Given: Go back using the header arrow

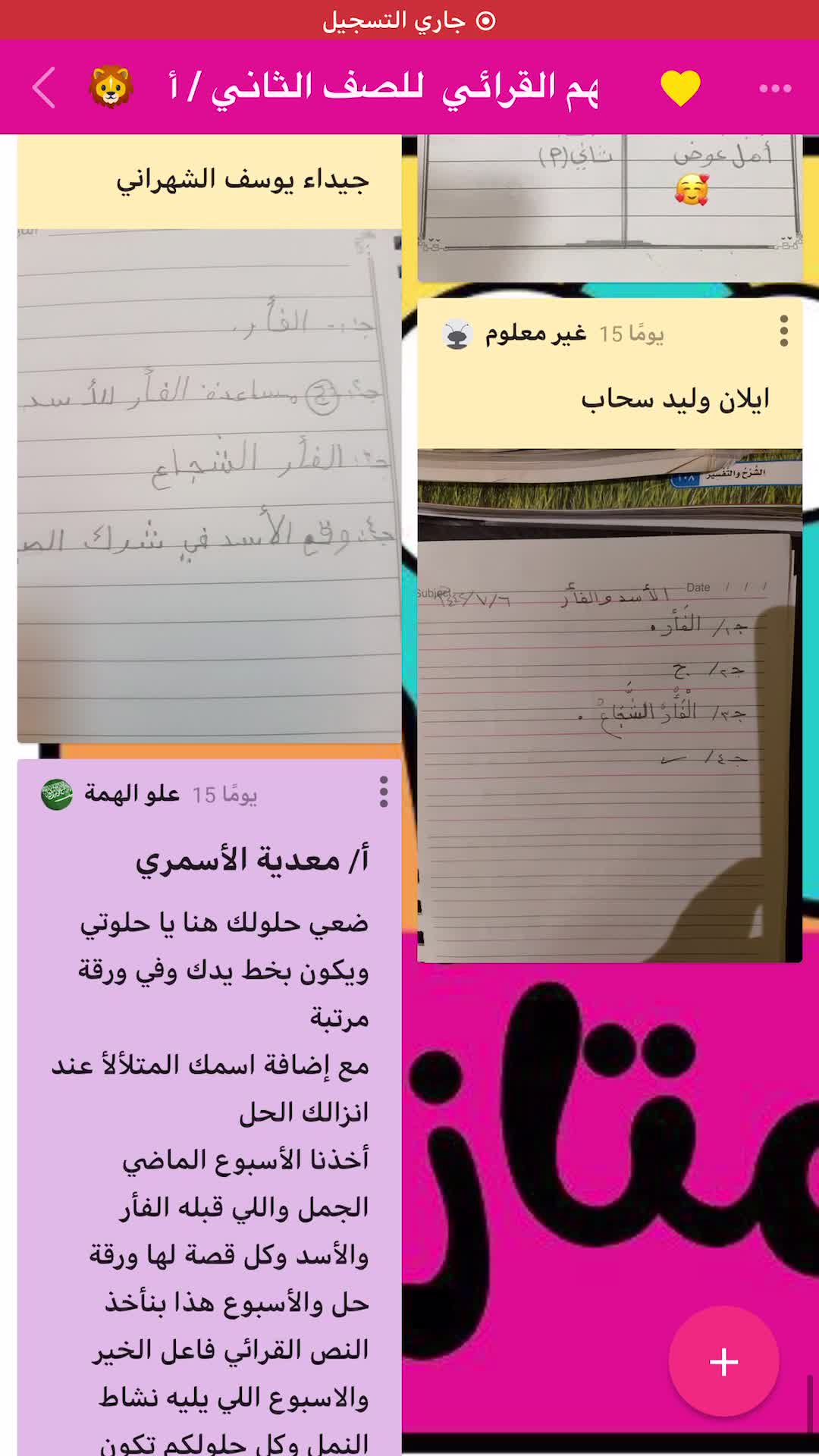Looking at the screenshot, I should click(x=44, y=88).
